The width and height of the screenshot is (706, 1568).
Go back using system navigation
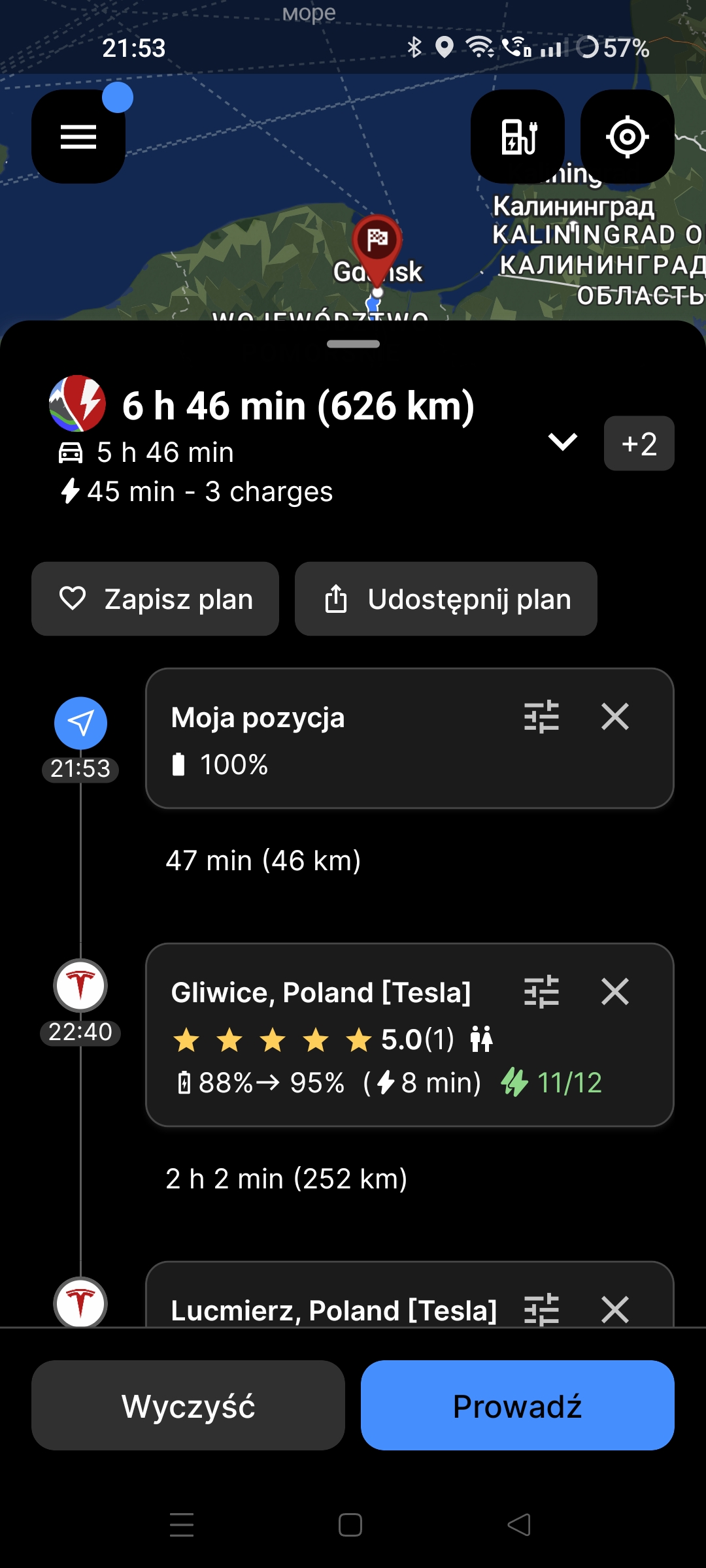pyautogui.click(x=519, y=1525)
